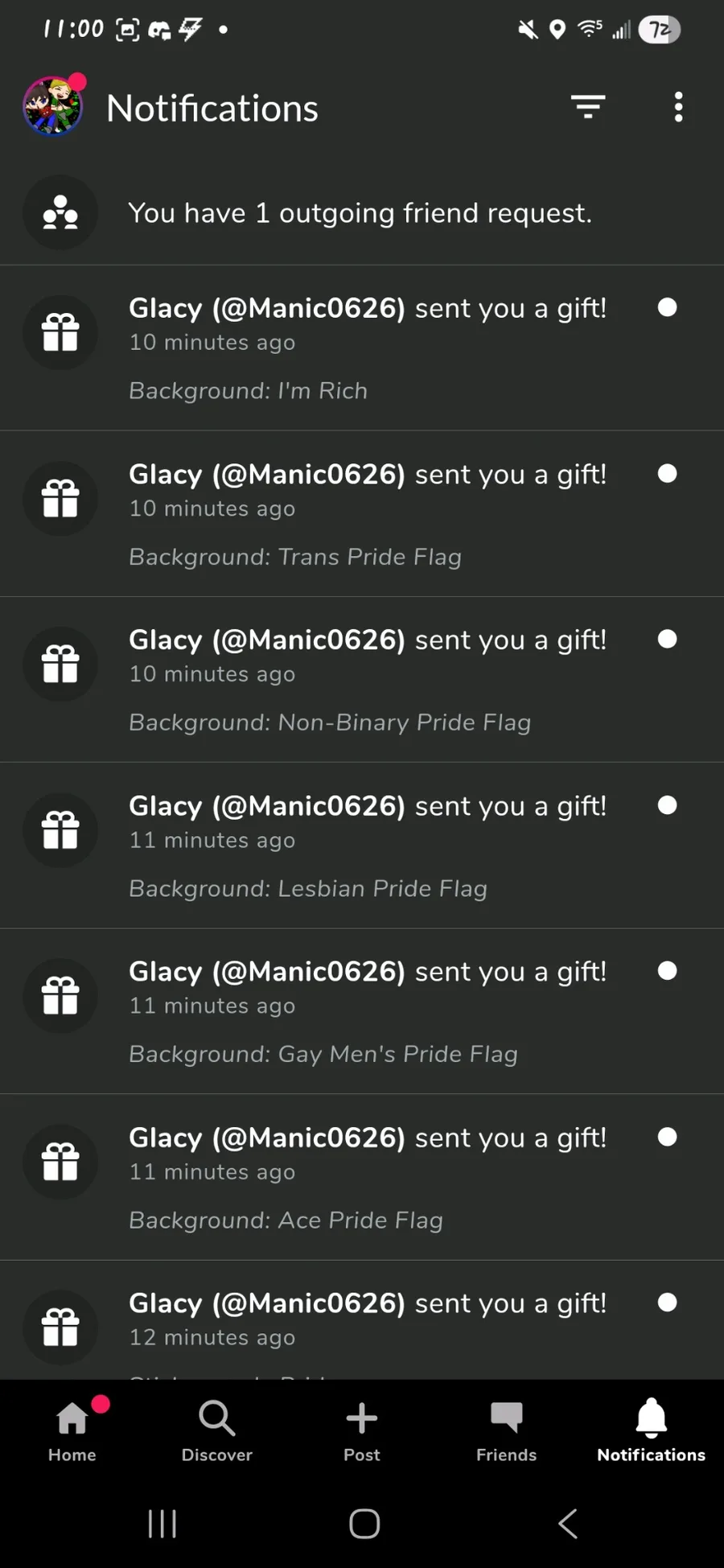Open the notification filter icon
This screenshot has height=1568, width=724.
tap(588, 107)
